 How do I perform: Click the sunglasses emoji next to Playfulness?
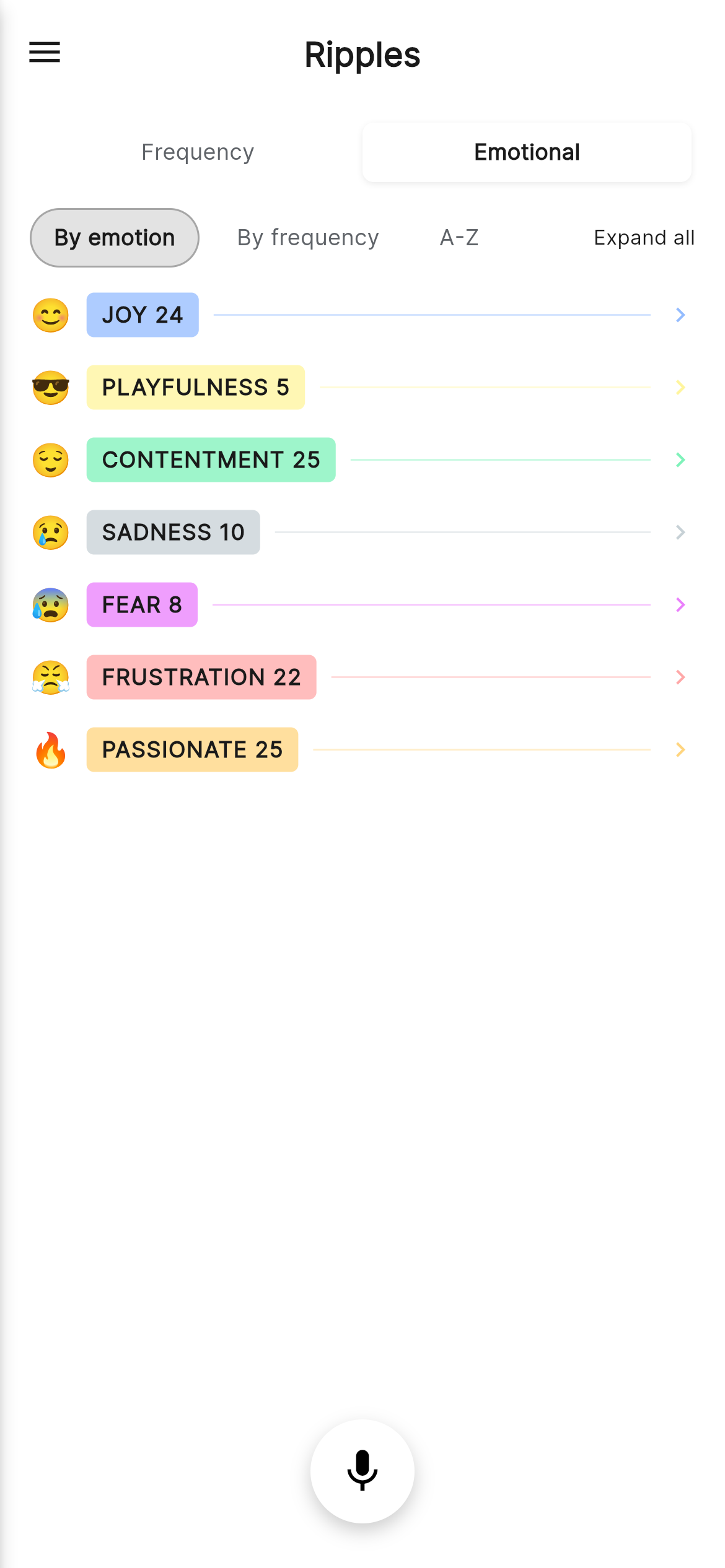50,387
